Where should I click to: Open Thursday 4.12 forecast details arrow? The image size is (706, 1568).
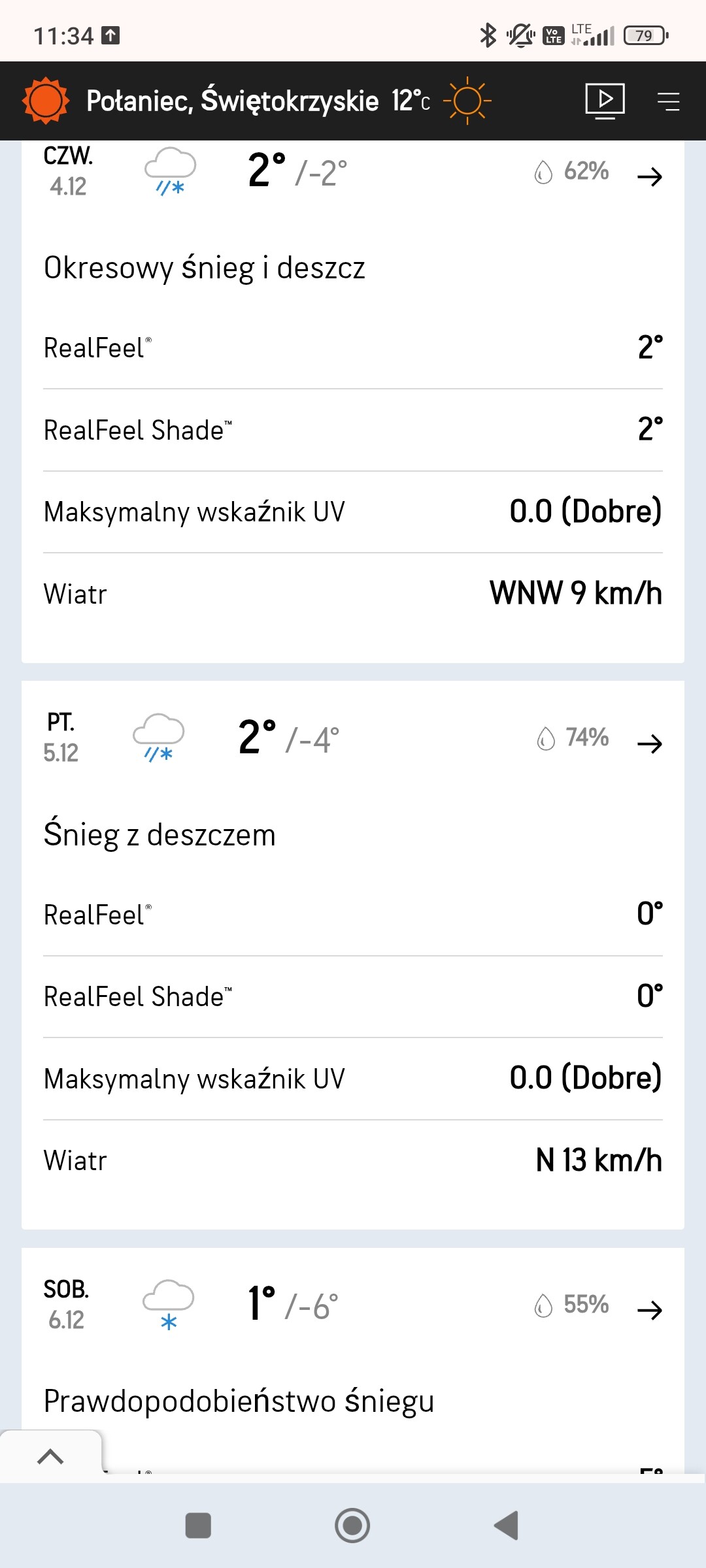tap(649, 176)
